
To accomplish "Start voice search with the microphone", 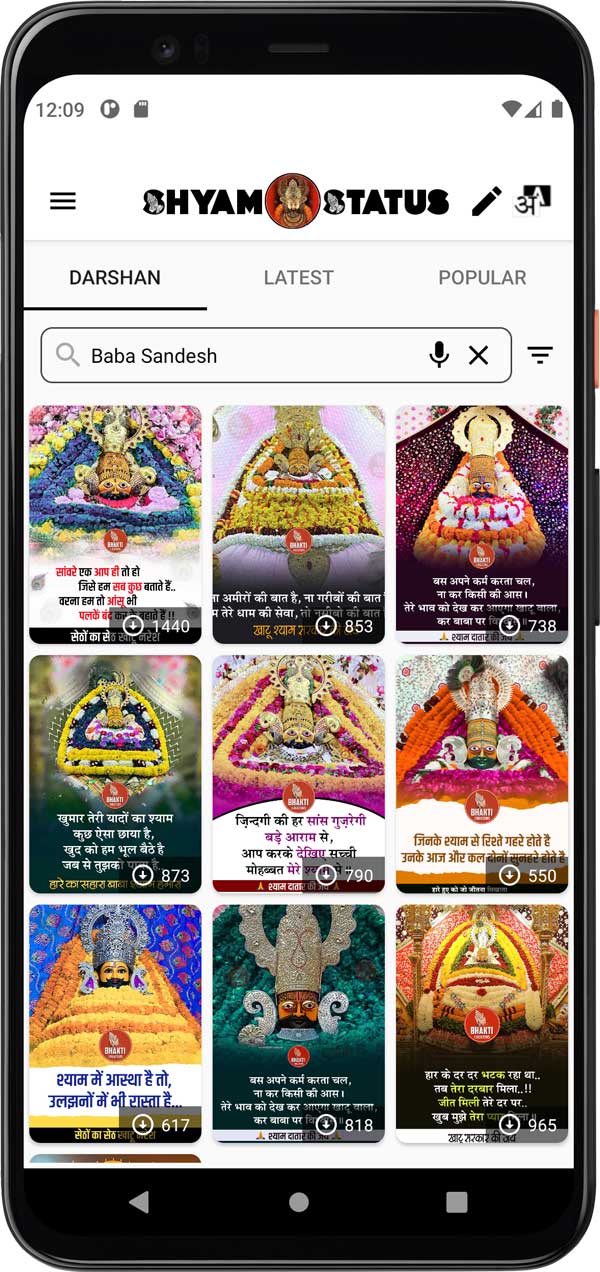I will pyautogui.click(x=439, y=355).
